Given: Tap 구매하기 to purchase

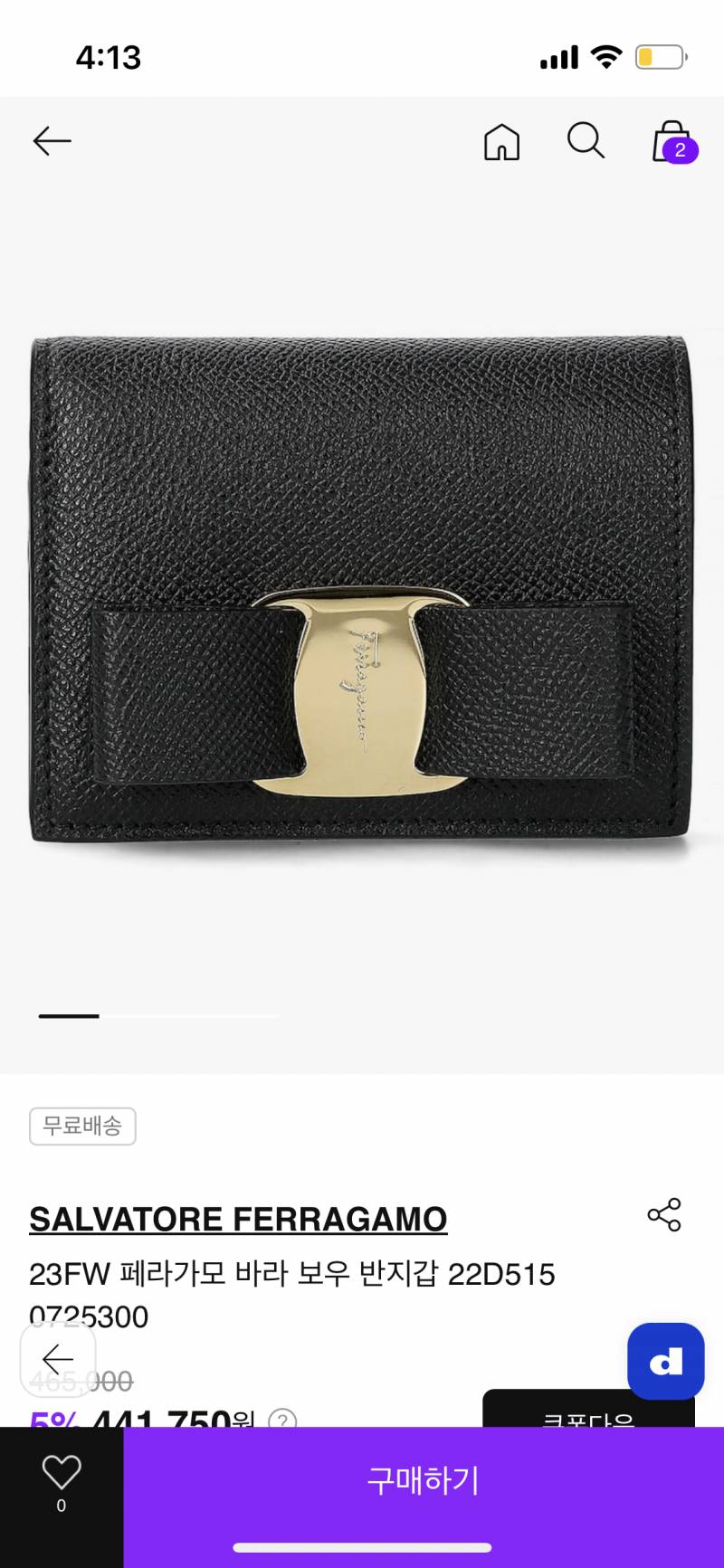Looking at the screenshot, I should pyautogui.click(x=423, y=1480).
